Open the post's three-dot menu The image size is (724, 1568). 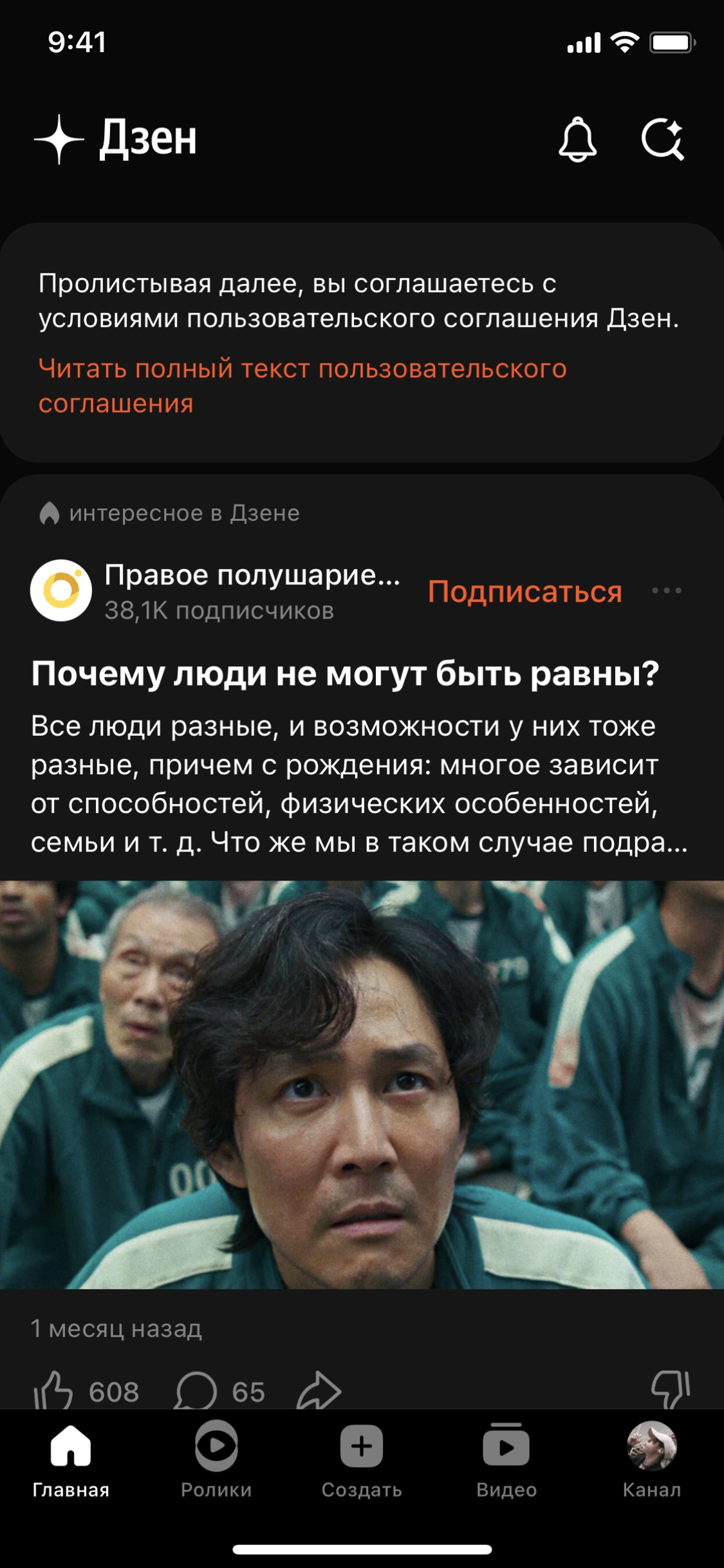coord(666,590)
